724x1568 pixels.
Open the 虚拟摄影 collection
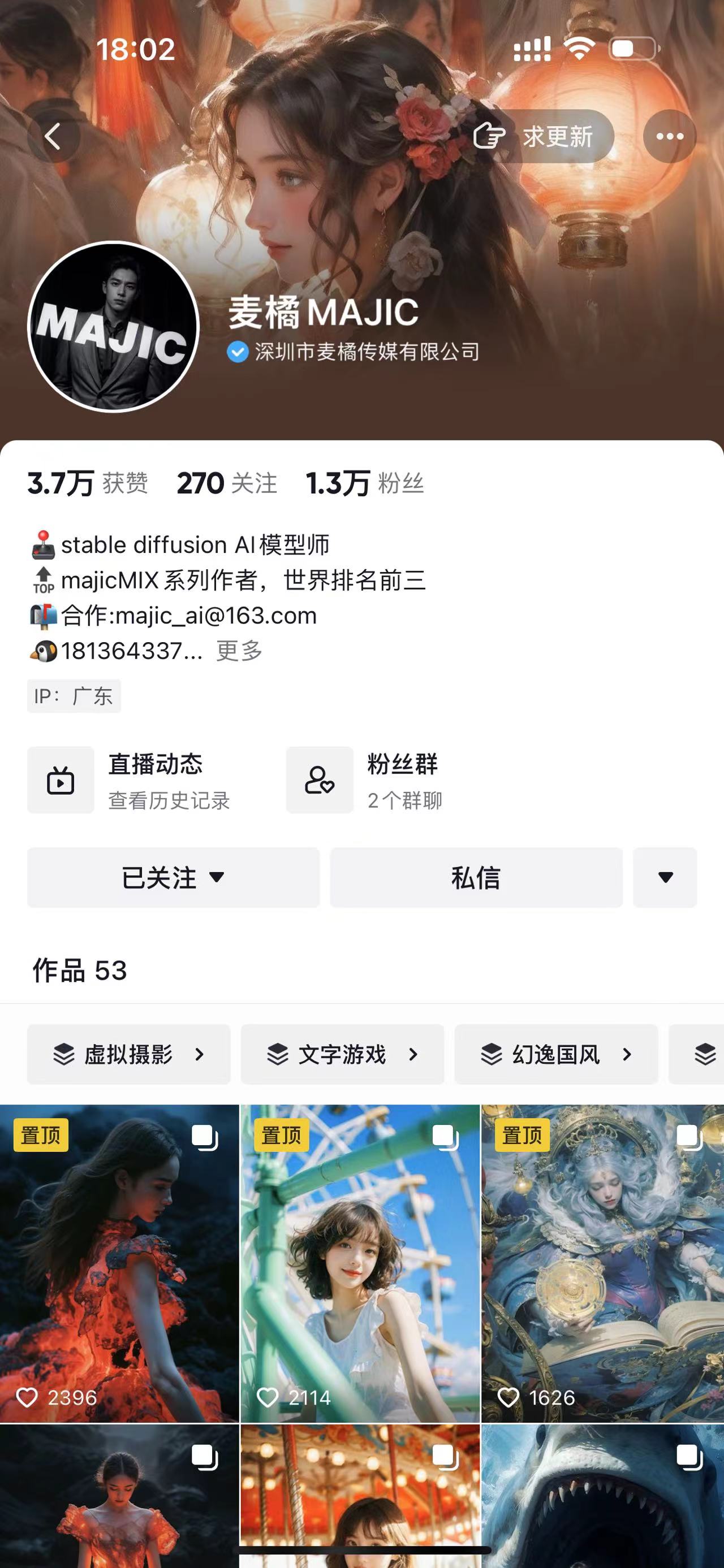[x=128, y=1054]
